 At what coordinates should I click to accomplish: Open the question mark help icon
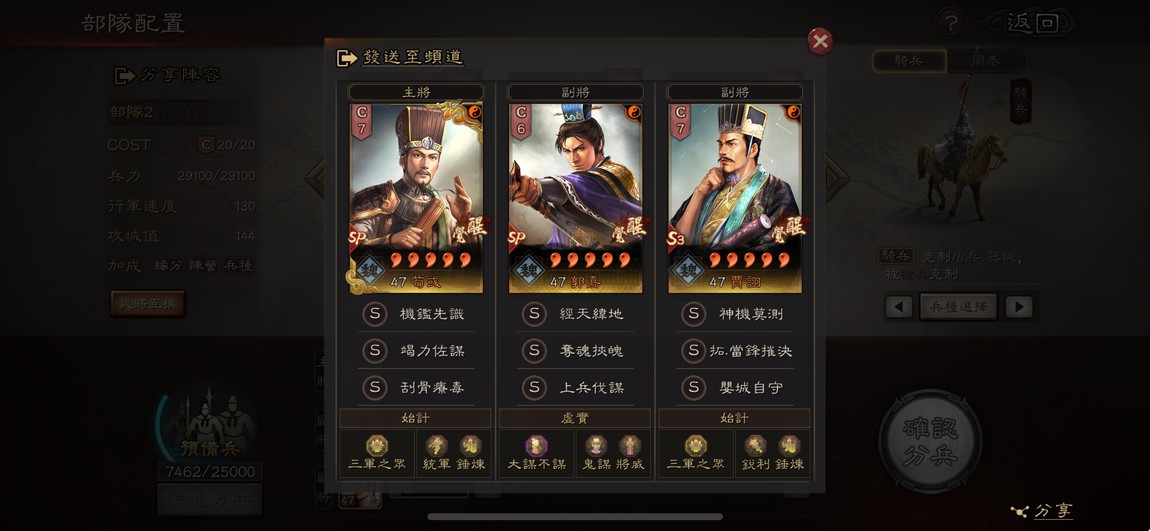pyautogui.click(x=951, y=23)
